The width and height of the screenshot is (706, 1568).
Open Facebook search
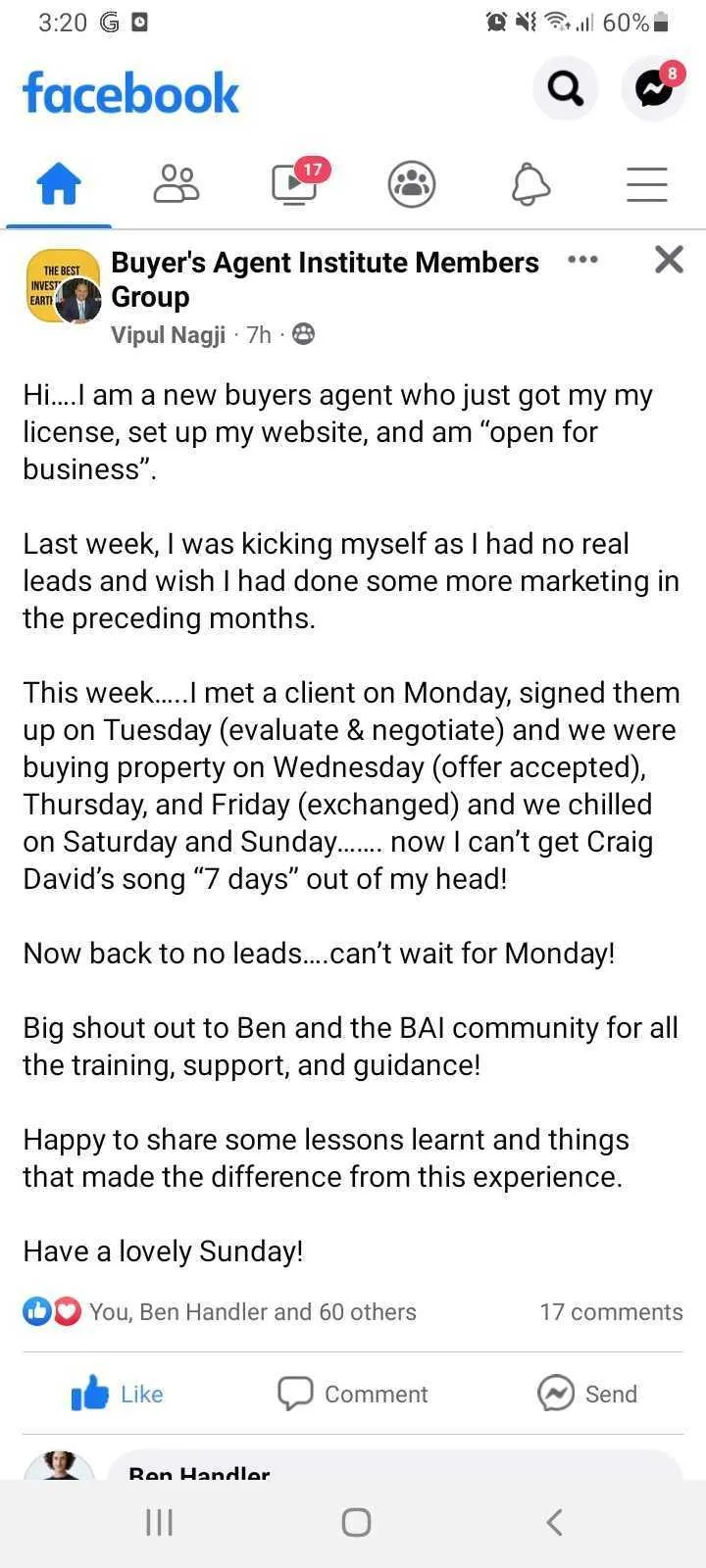pyautogui.click(x=566, y=89)
